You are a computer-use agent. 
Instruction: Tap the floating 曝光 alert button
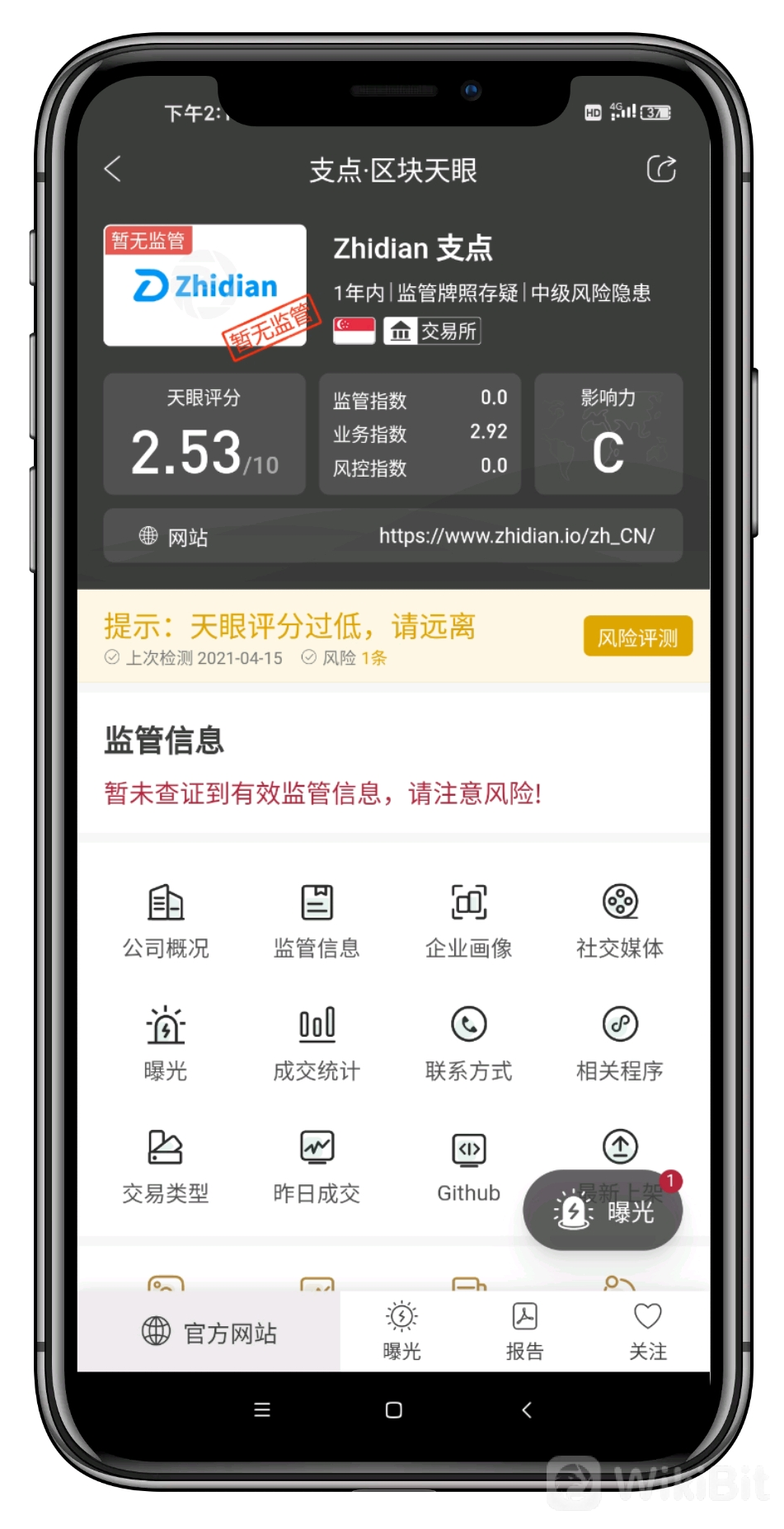(603, 1211)
